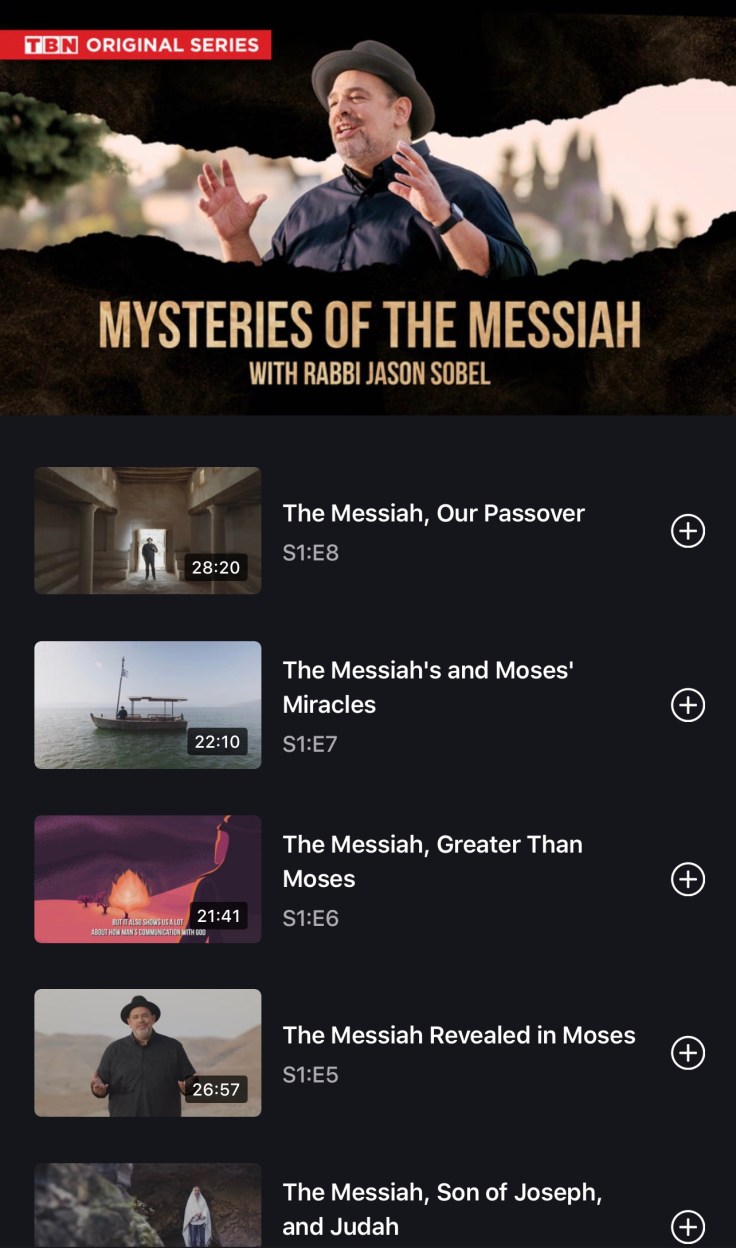This screenshot has height=1248, width=736.
Task: Watch The Messiah, Greater Than Moses
Action: pyautogui.click(x=148, y=878)
